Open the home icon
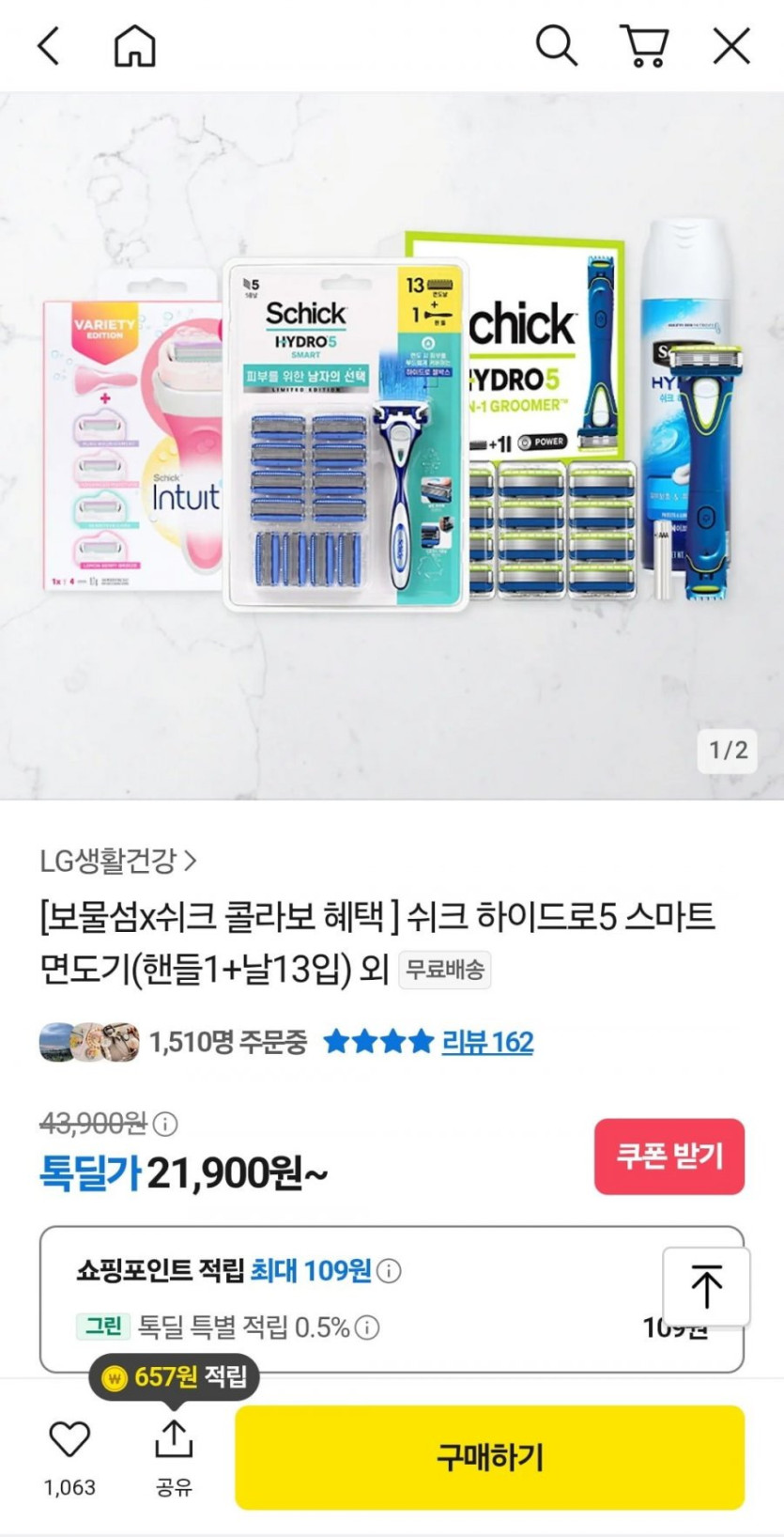 134,45
